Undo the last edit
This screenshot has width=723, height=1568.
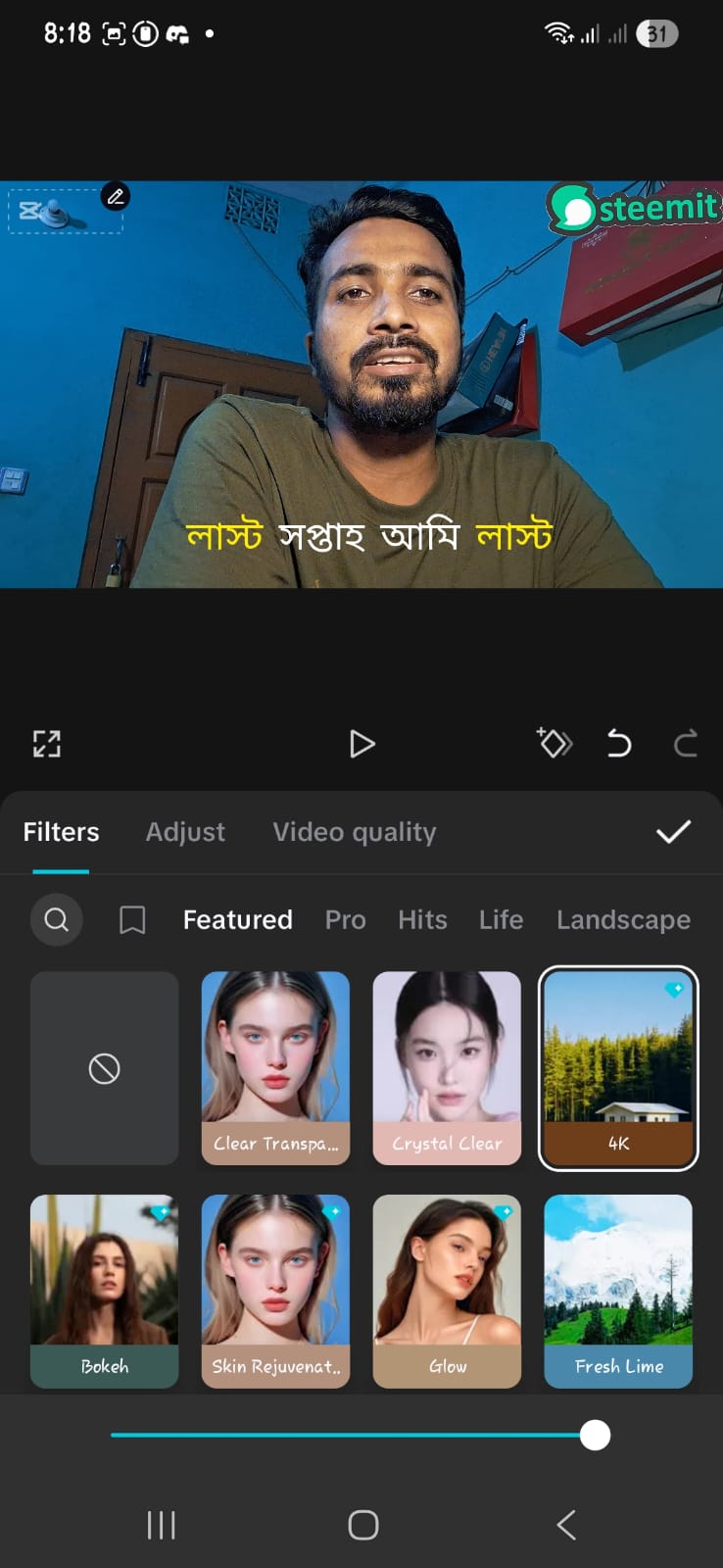[x=619, y=744]
